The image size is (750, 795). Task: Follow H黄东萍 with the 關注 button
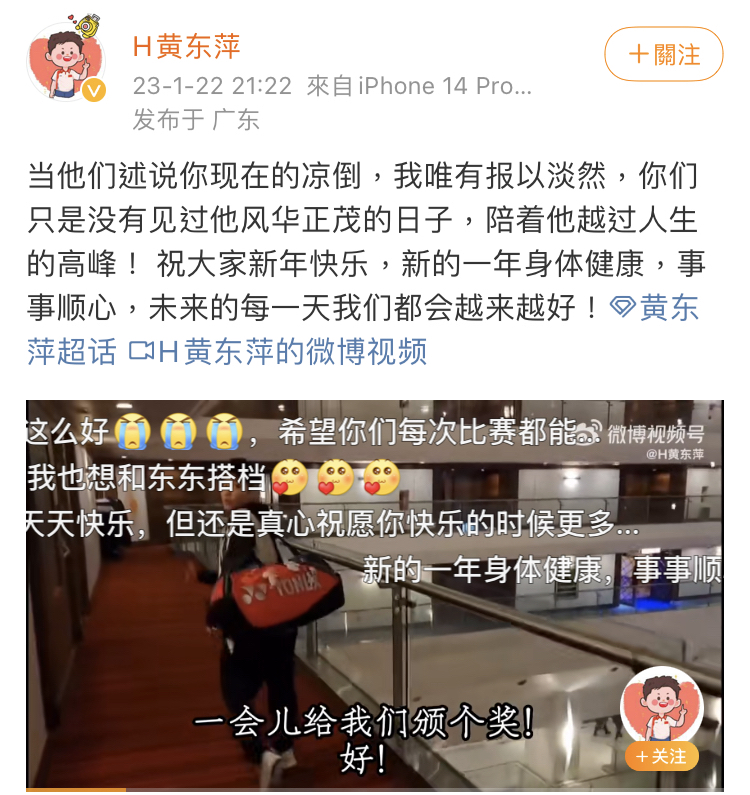pos(663,54)
